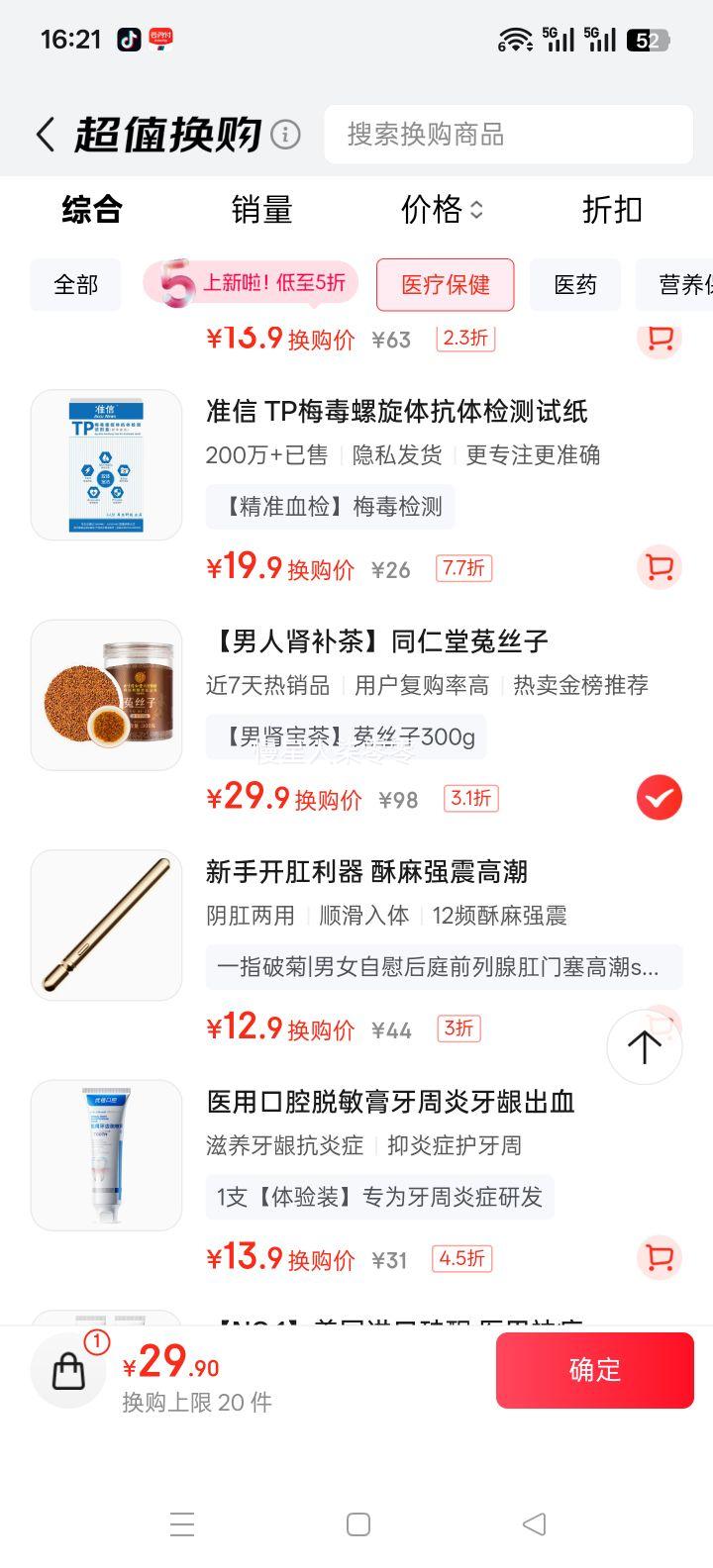
Task: Switch to the 综合 sort tab
Action: point(92,210)
